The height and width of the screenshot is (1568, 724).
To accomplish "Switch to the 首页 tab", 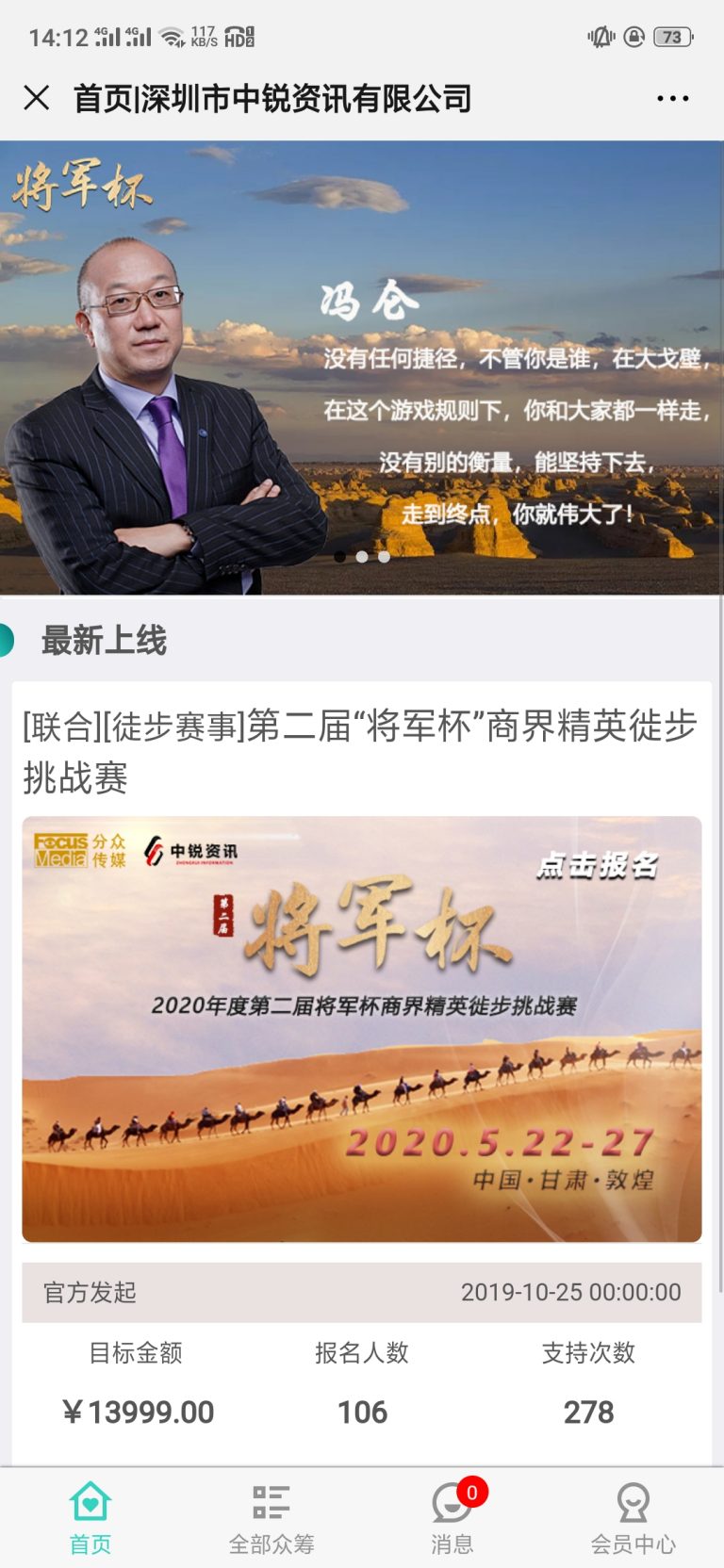I will pos(90,1517).
